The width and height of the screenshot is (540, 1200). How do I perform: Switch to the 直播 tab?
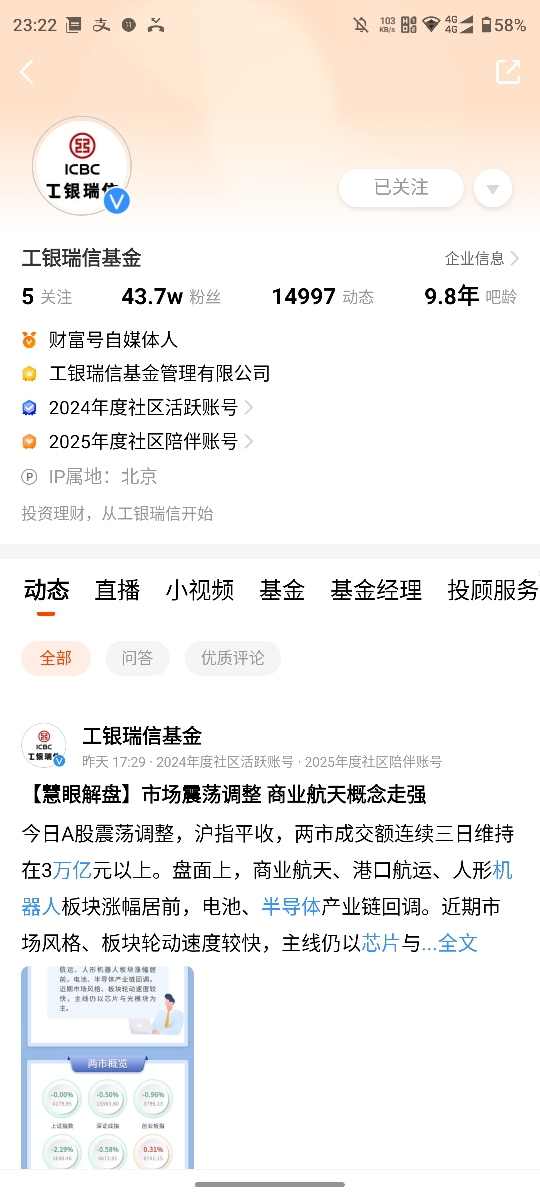[118, 590]
